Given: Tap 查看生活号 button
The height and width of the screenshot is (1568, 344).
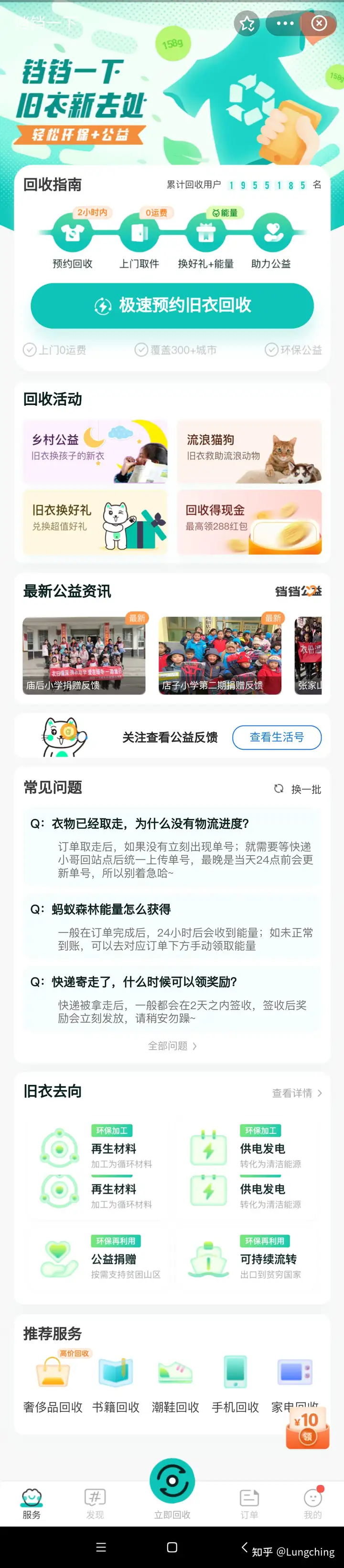Looking at the screenshot, I should (277, 737).
